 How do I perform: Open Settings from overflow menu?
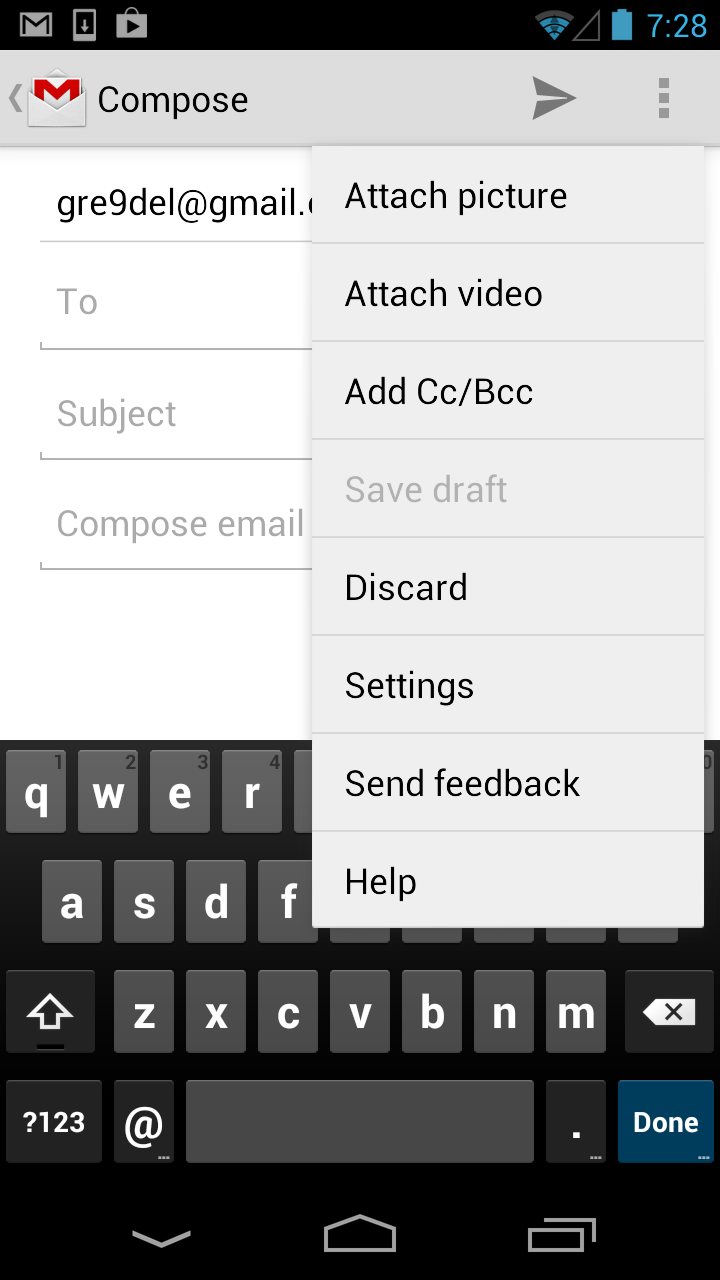click(508, 685)
